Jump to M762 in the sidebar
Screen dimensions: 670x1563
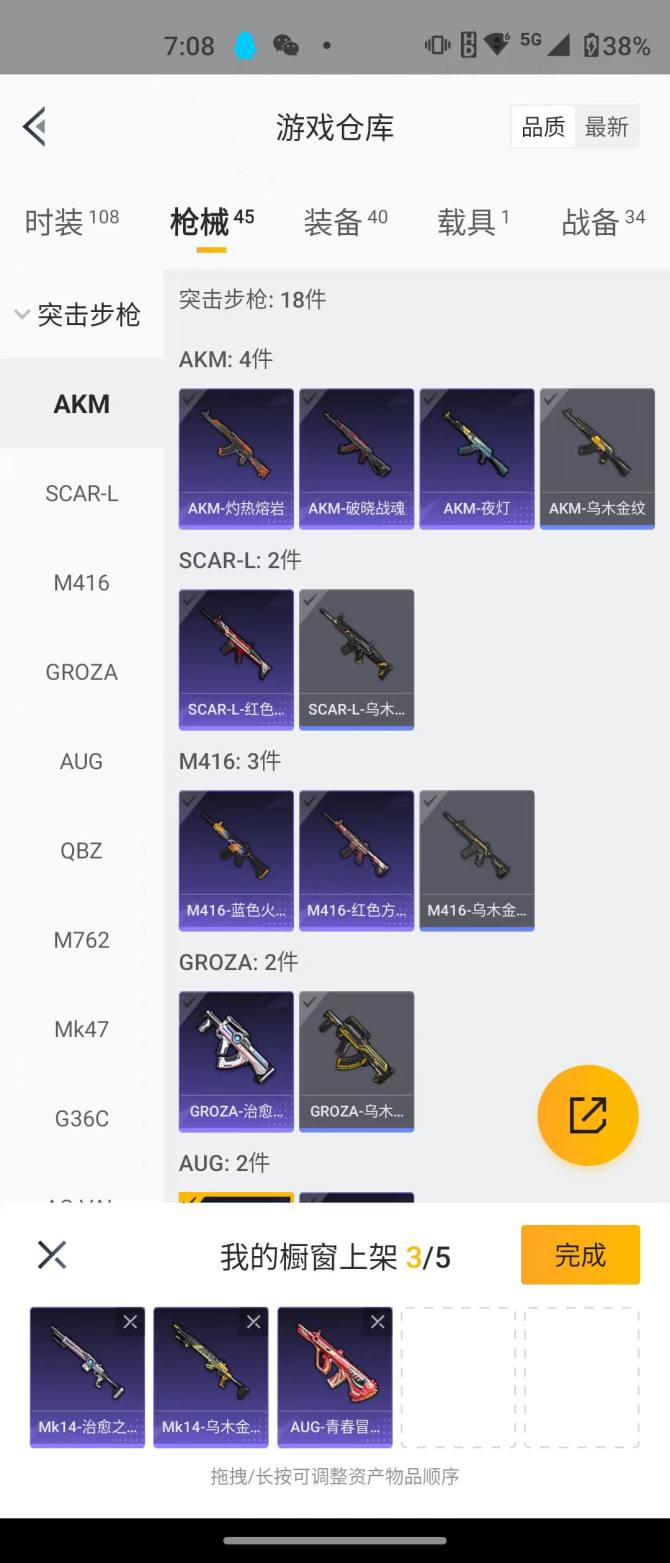pyautogui.click(x=82, y=940)
